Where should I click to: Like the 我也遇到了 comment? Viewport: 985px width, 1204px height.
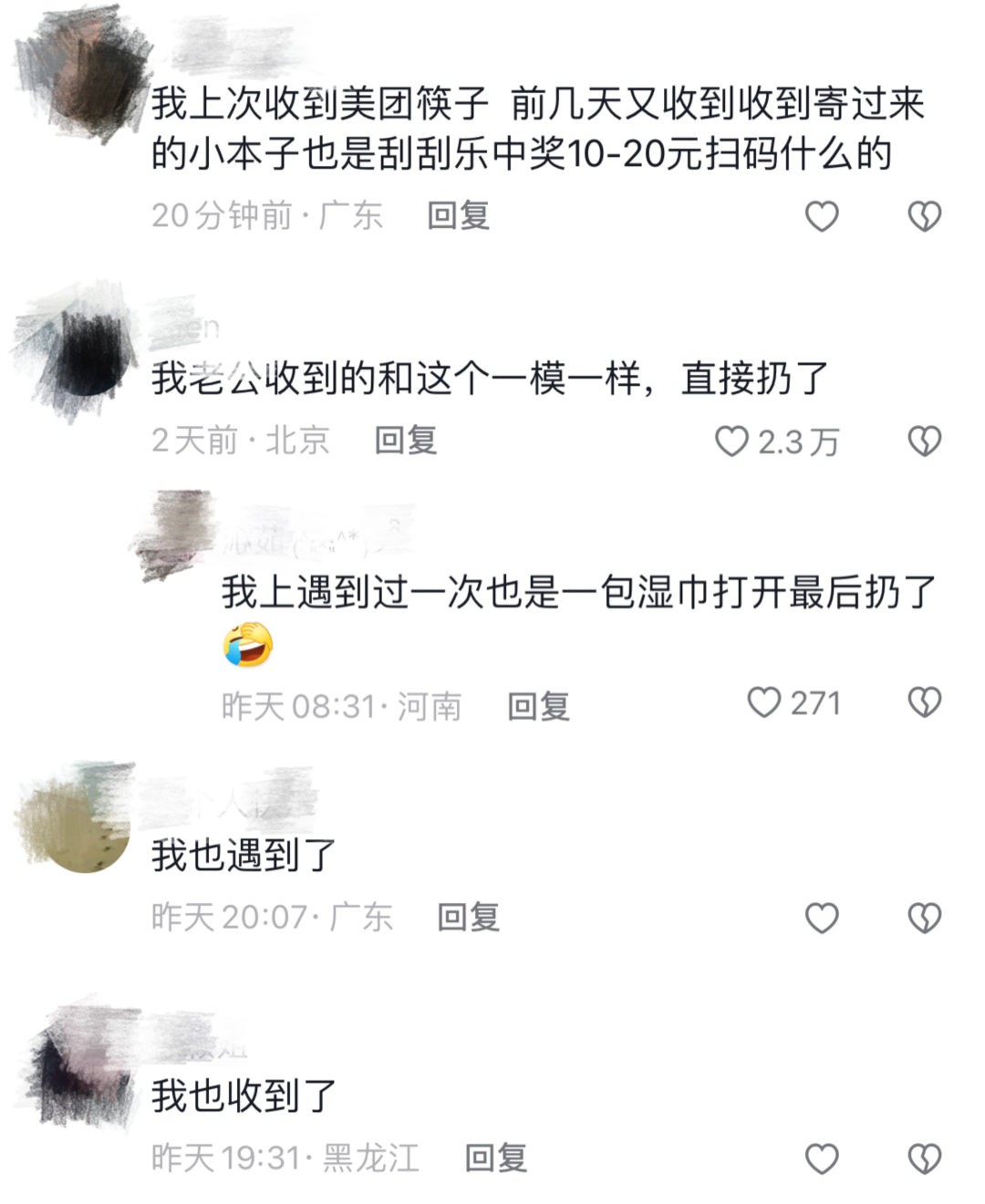[822, 918]
